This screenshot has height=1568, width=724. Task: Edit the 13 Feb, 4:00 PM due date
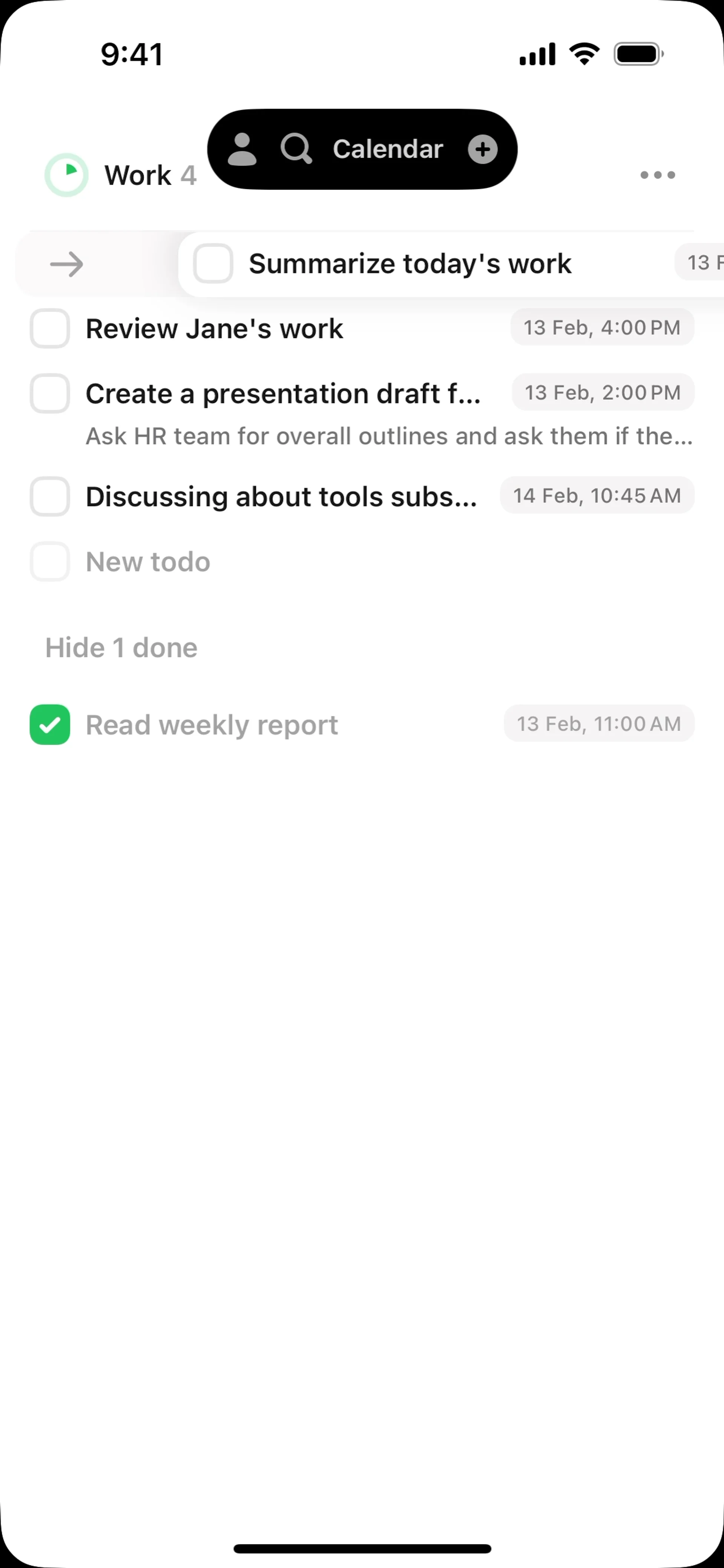[x=601, y=328]
